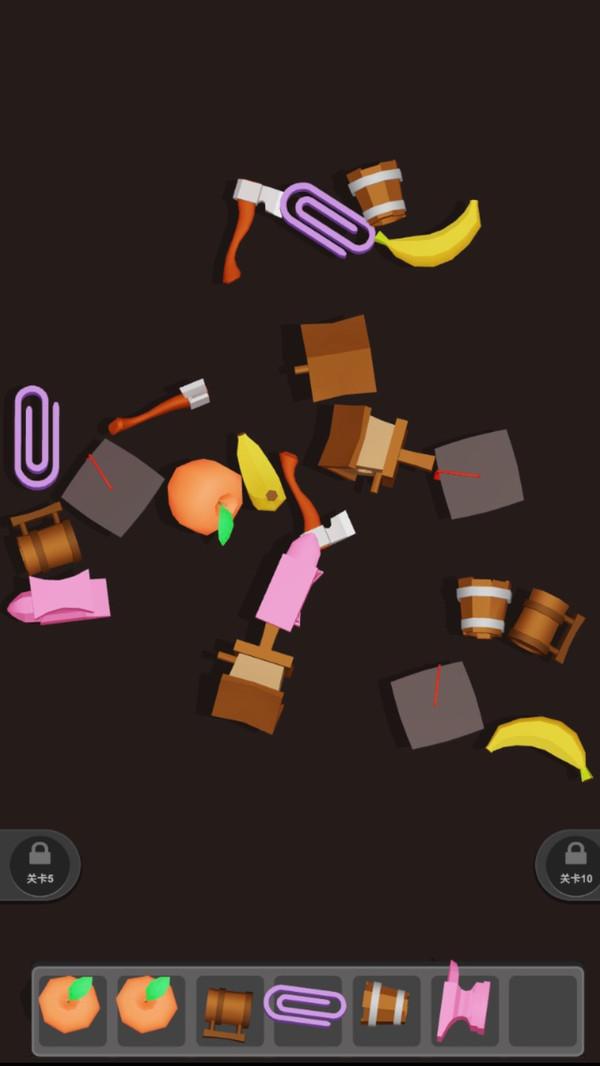Screen dimensions: 600x1066
Task: Pick the paperclip overlapping the axe
Action: 326,218
